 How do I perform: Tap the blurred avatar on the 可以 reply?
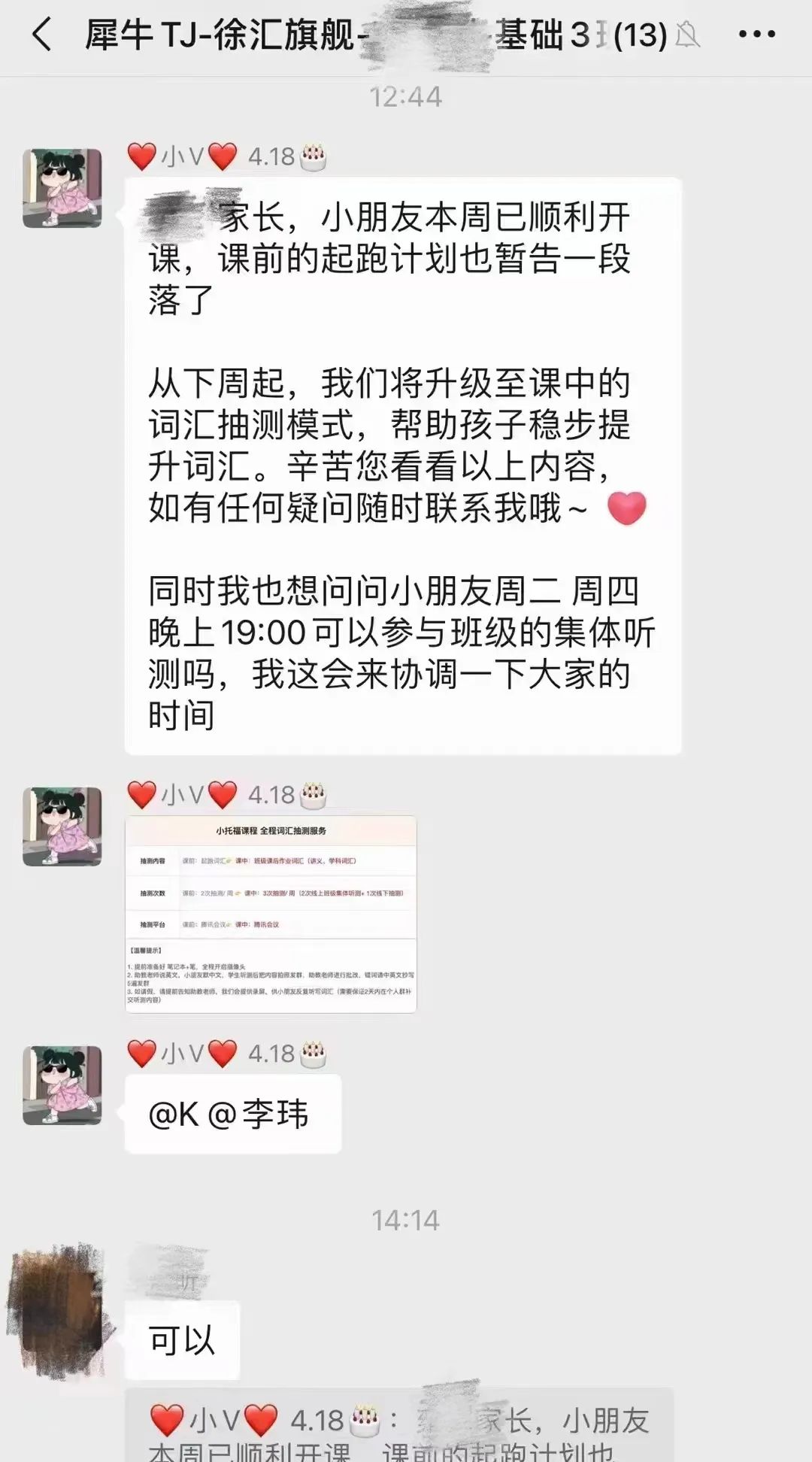pos(56,1312)
